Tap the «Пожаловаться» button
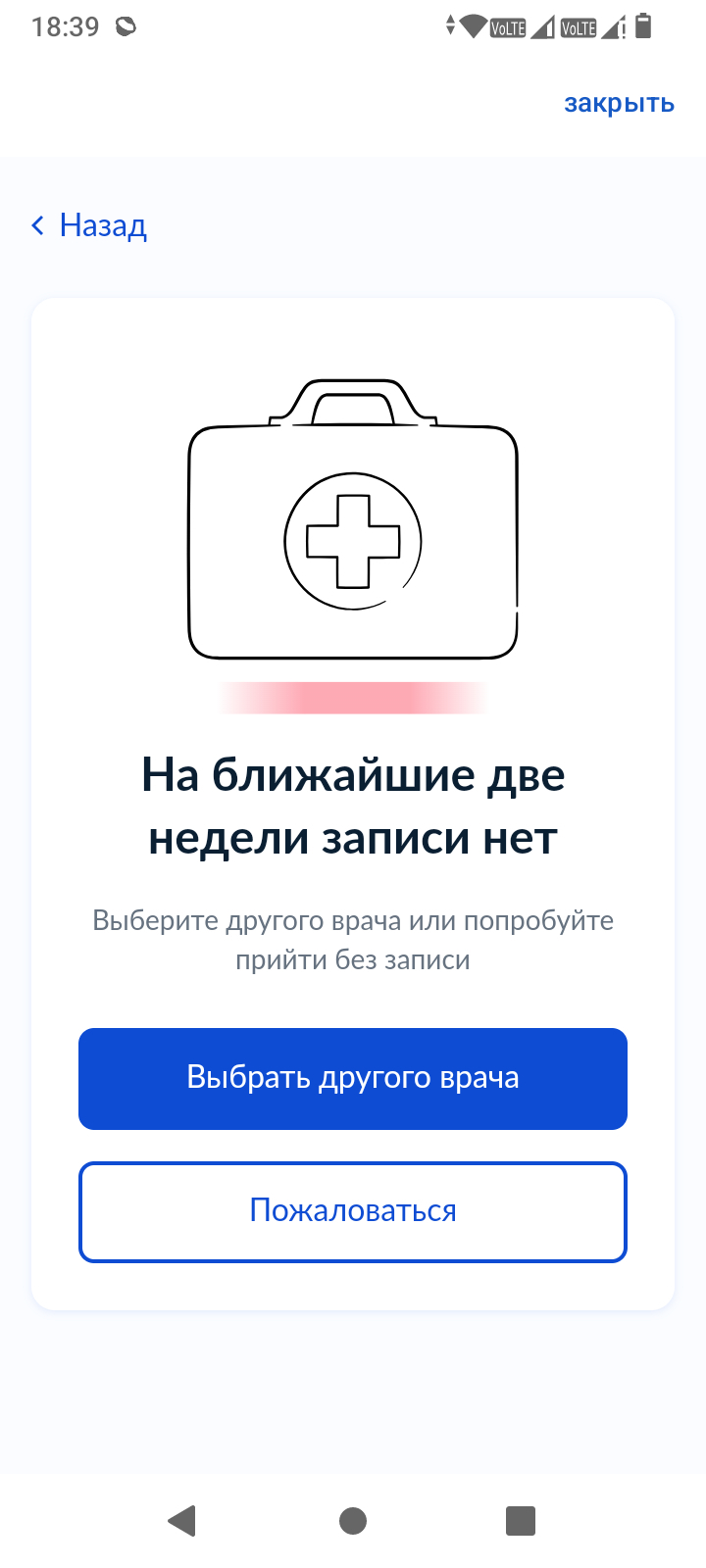This screenshot has height=1568, width=706. point(353,1211)
